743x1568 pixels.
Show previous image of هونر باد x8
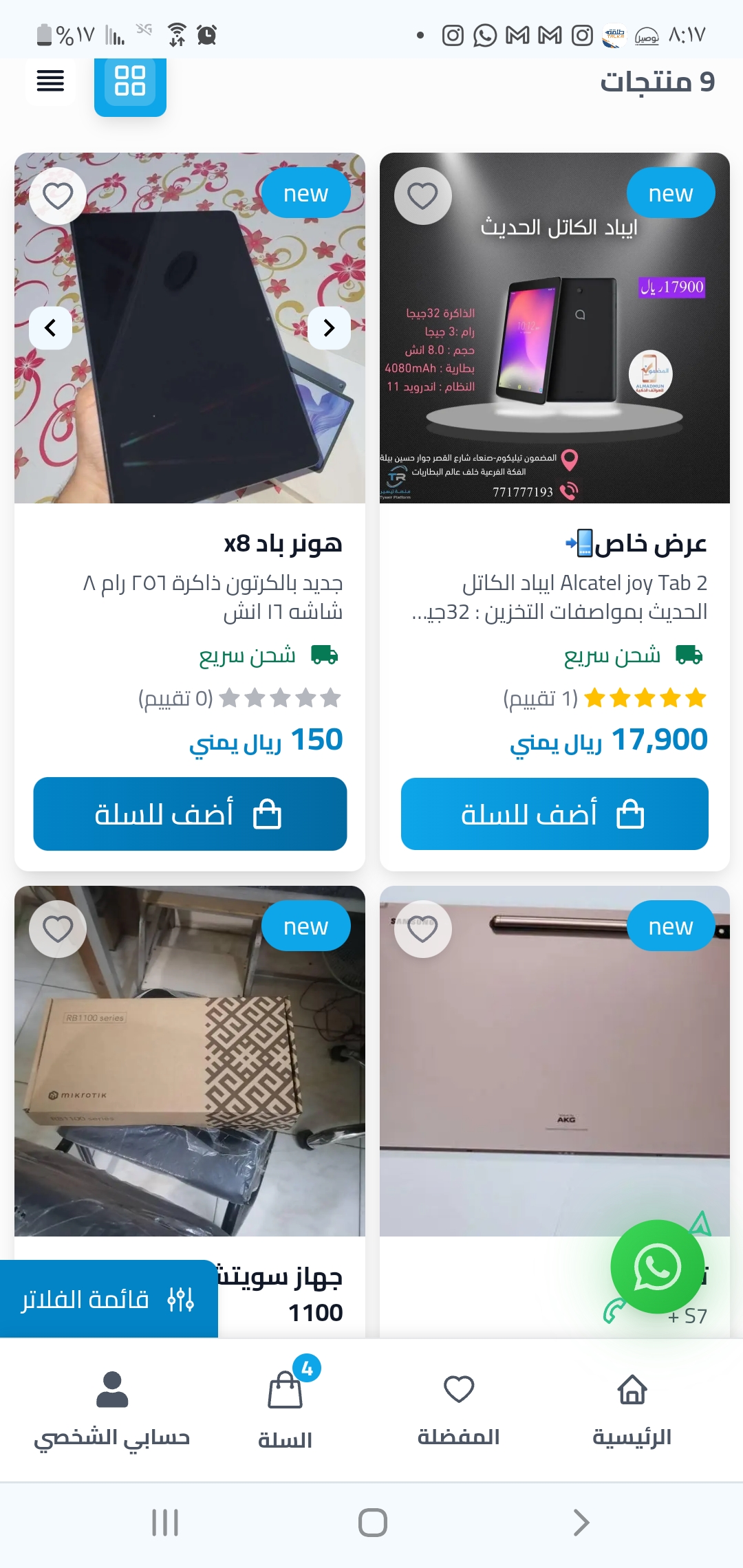(x=50, y=328)
